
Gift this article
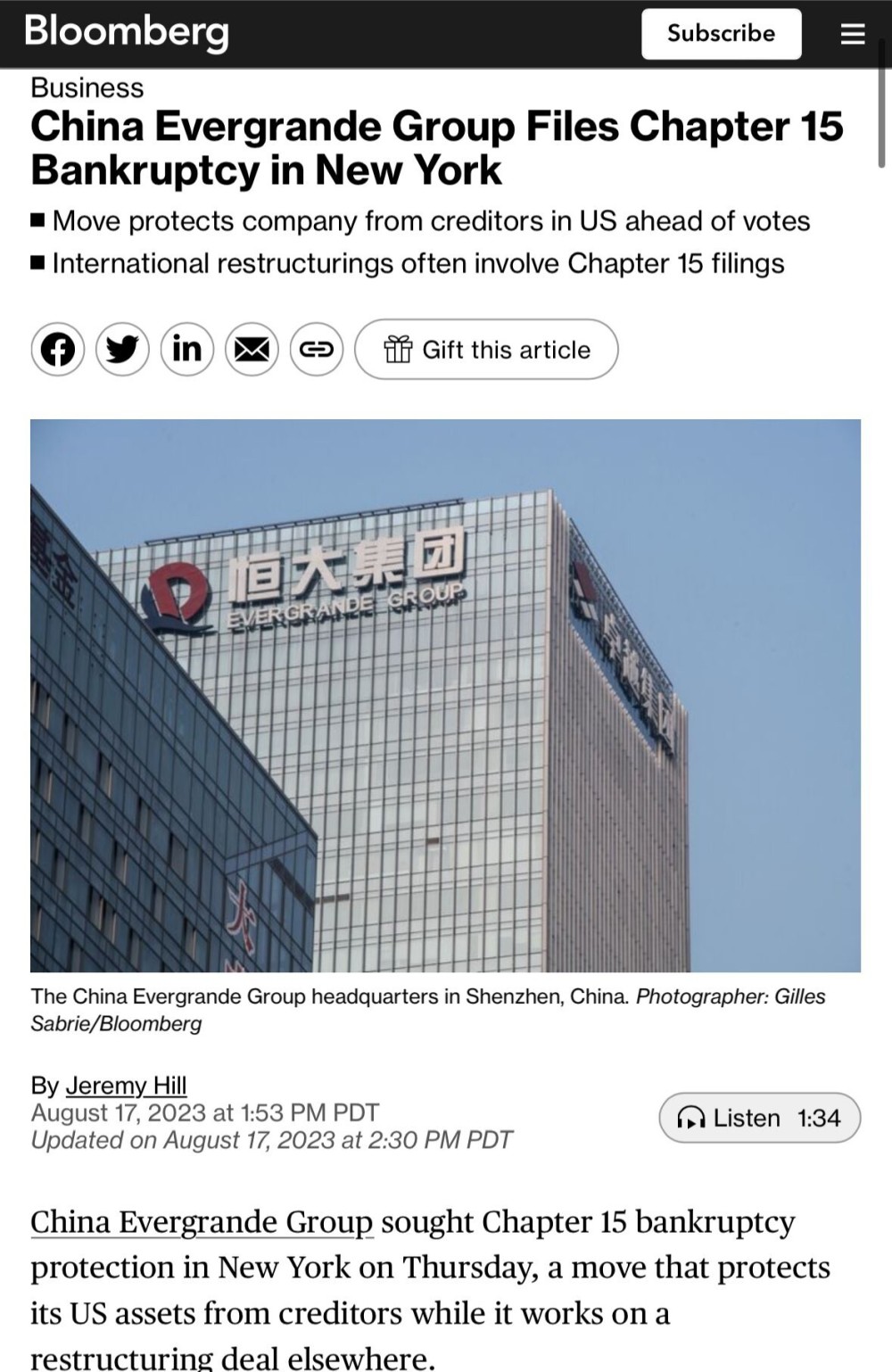[x=486, y=349]
